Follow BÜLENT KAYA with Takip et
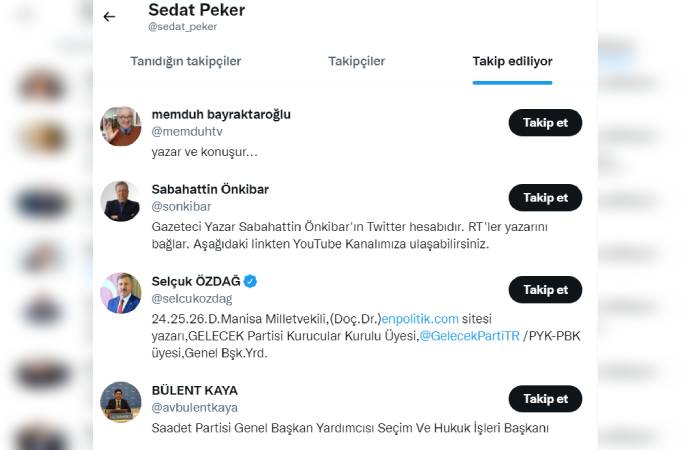 (x=545, y=399)
